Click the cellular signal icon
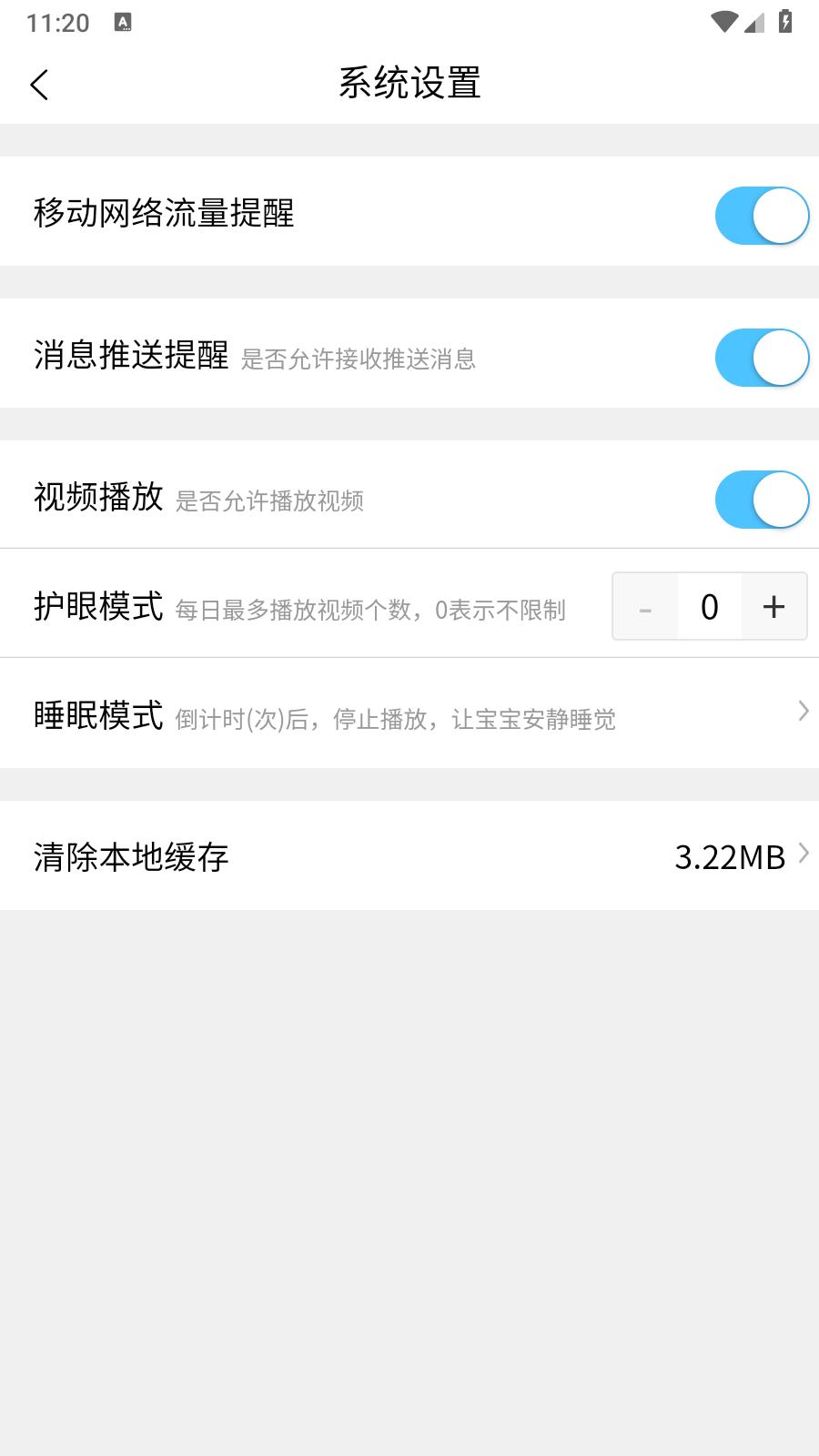This screenshot has width=819, height=1456. [x=753, y=22]
